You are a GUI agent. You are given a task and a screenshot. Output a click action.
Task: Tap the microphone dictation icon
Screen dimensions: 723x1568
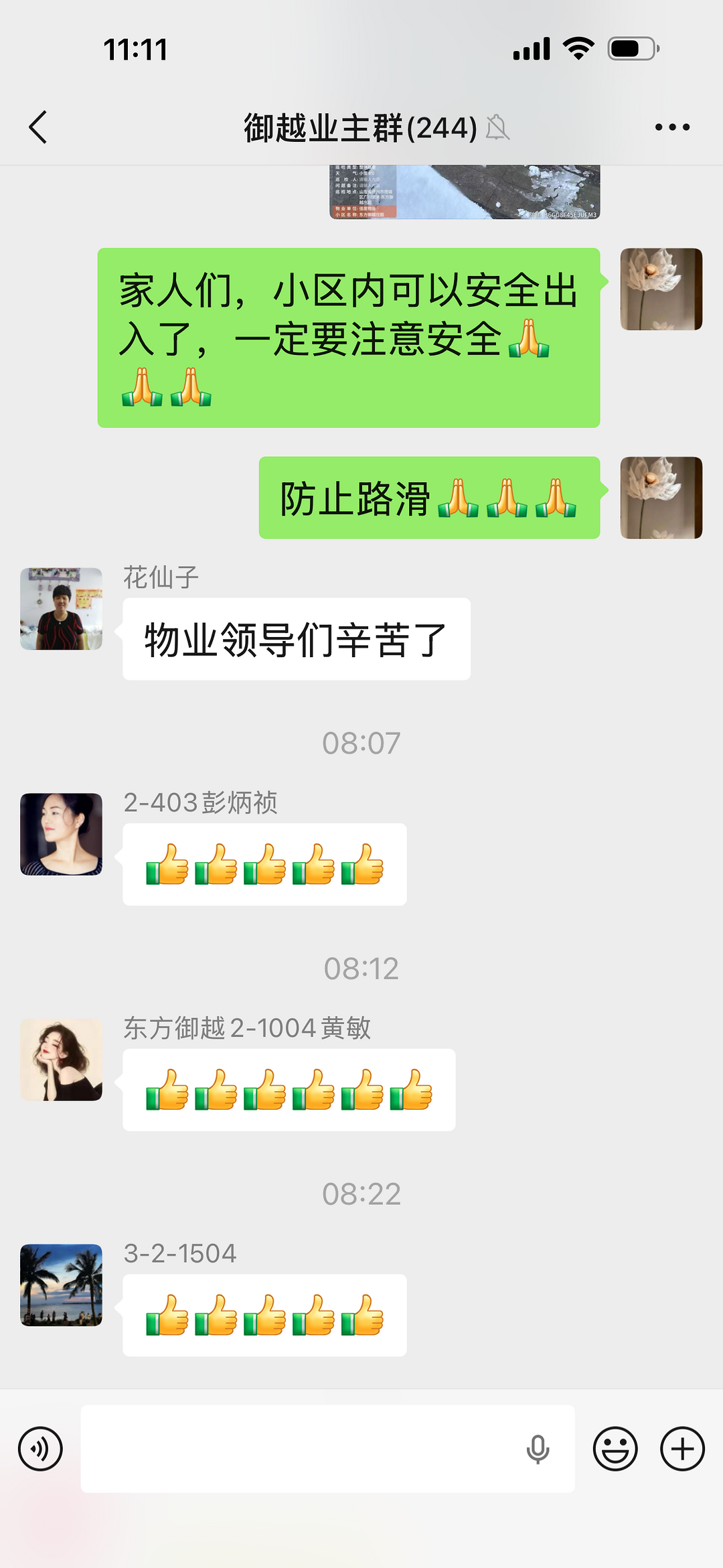[x=538, y=1449]
